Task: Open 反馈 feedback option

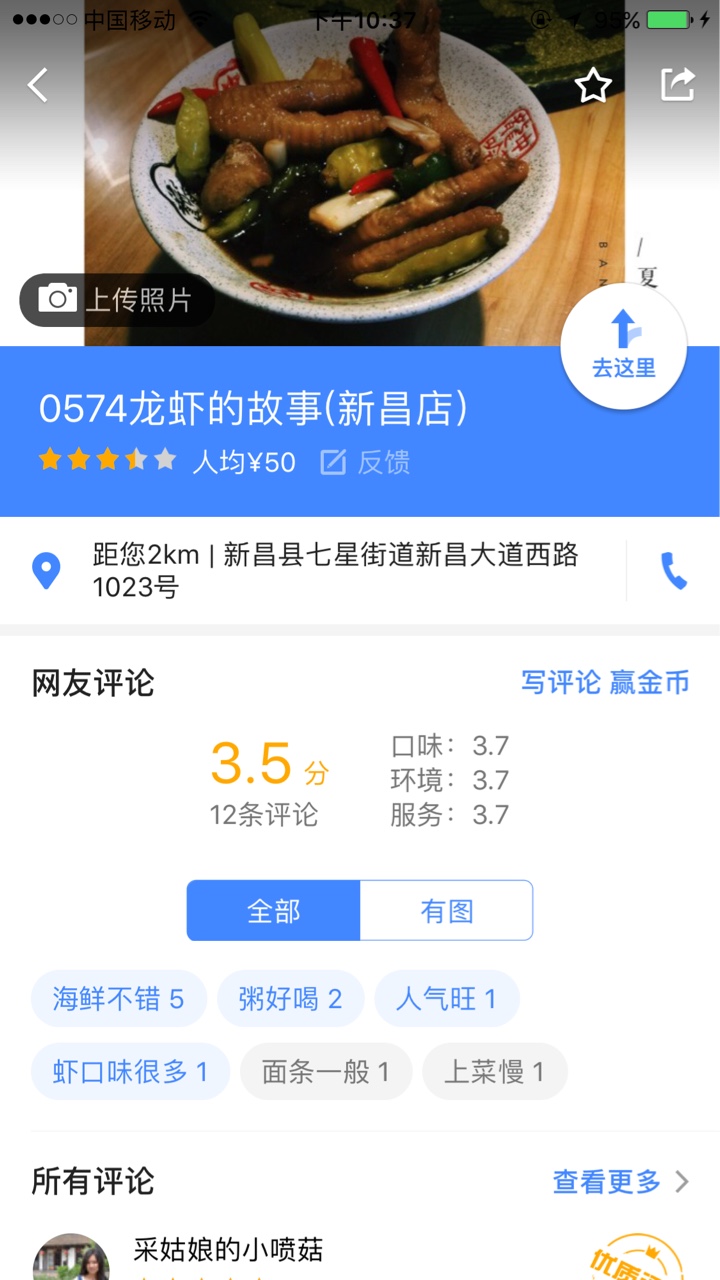Action: [365, 462]
